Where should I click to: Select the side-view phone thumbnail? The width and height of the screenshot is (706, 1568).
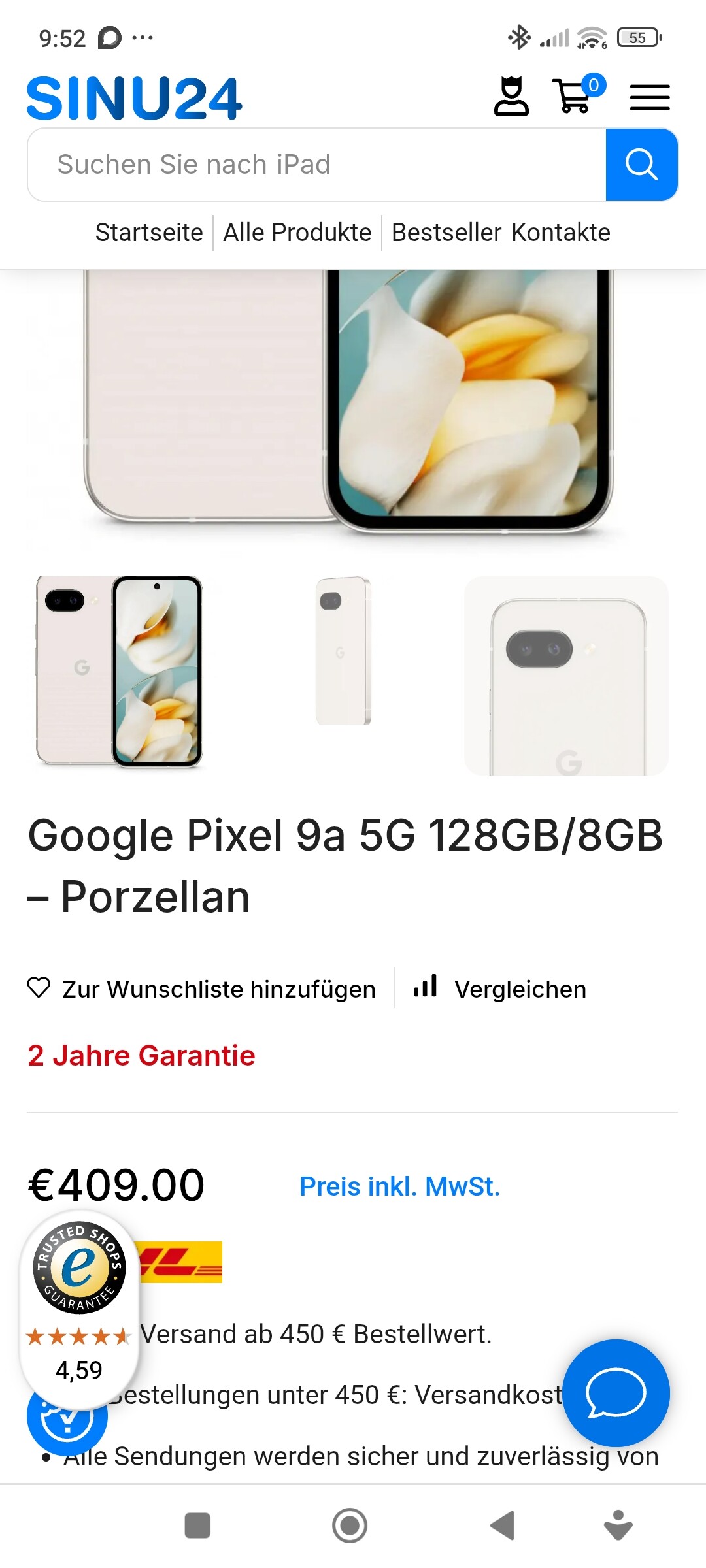click(x=344, y=651)
